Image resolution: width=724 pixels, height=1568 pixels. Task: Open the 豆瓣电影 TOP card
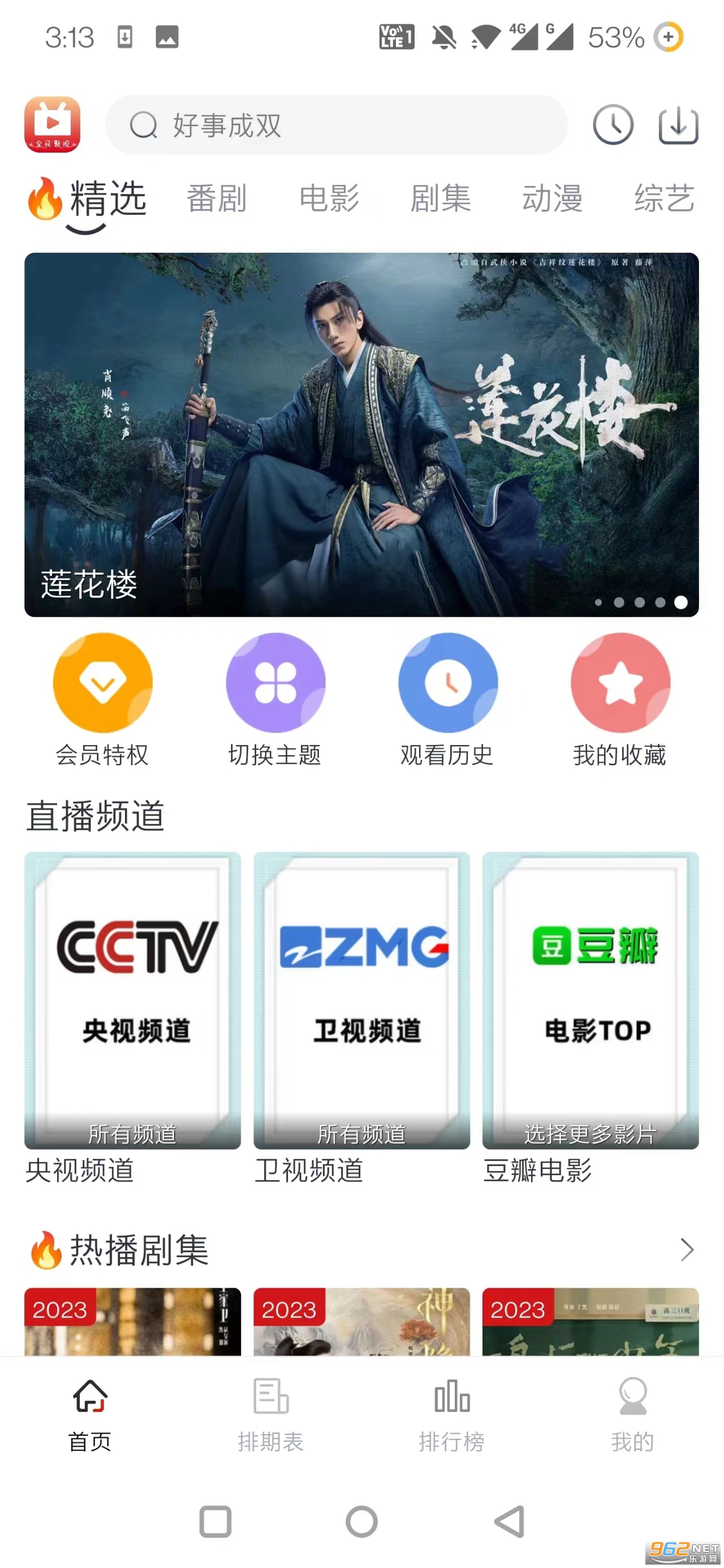click(590, 1000)
